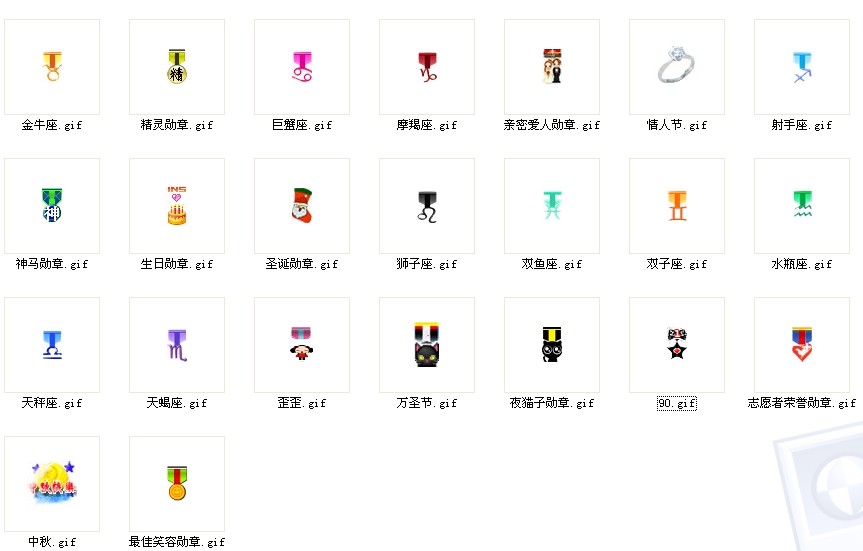Open 万圣节.gif black cat image
863x551 pixels.
427,345
